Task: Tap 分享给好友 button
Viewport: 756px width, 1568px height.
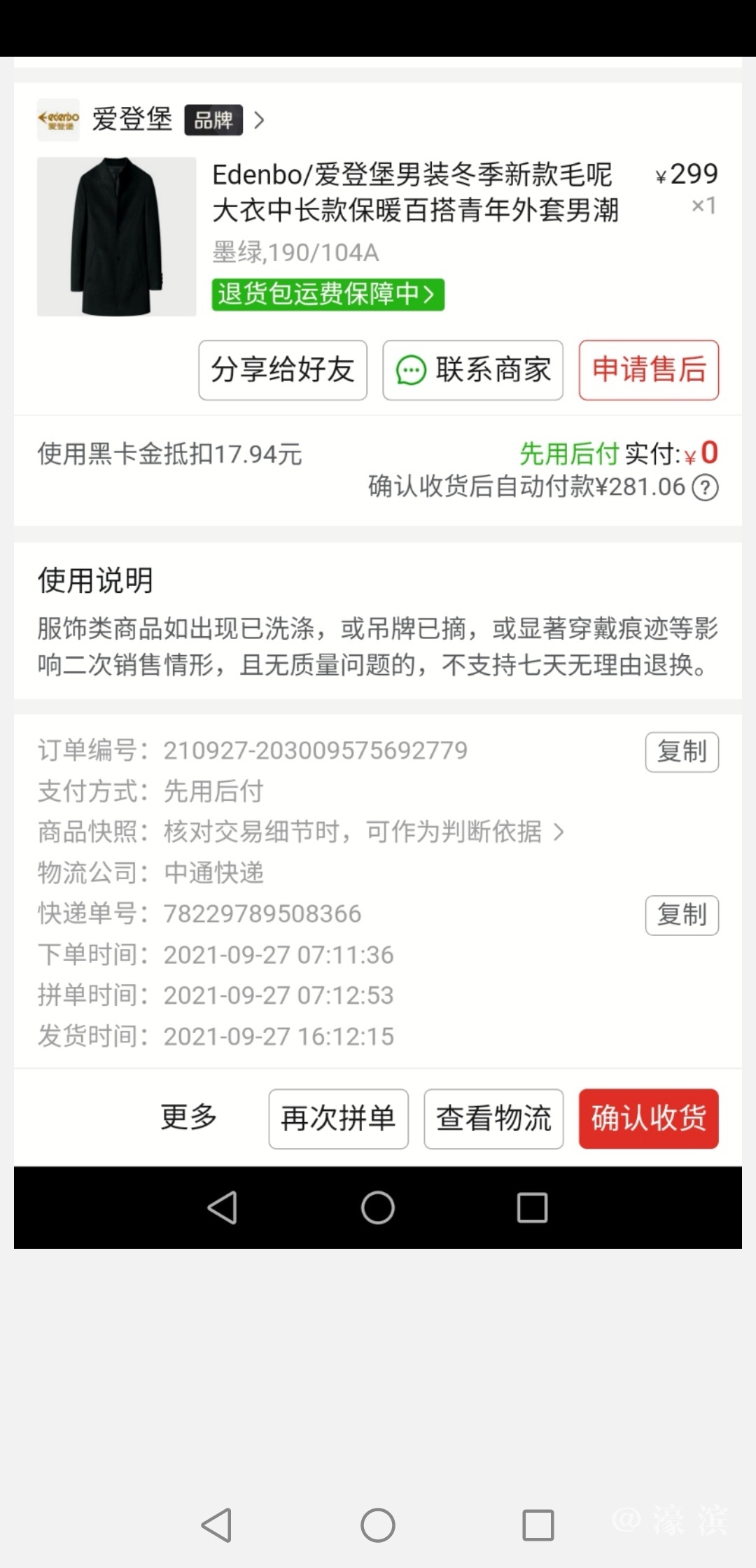Action: tap(283, 370)
